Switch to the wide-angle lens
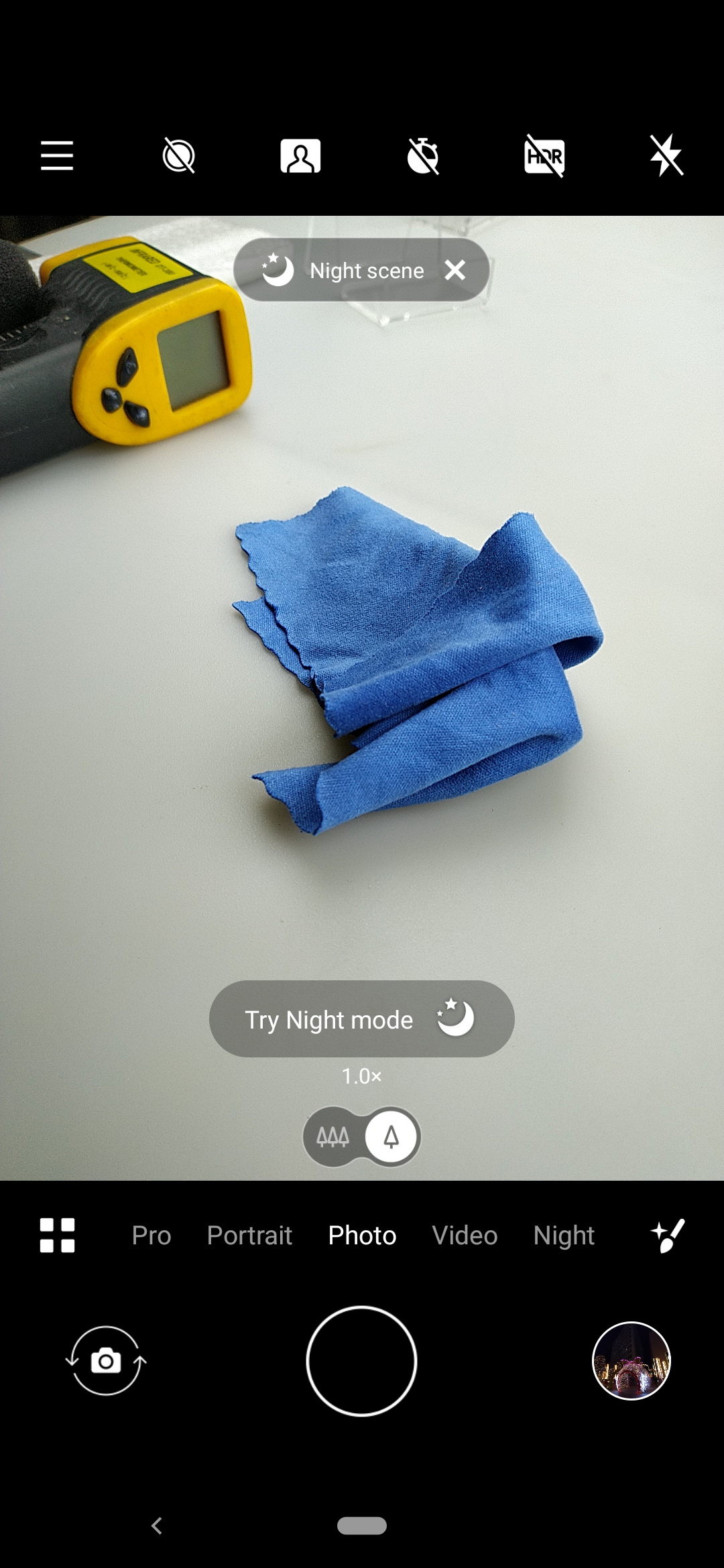724x1568 pixels. (333, 1136)
